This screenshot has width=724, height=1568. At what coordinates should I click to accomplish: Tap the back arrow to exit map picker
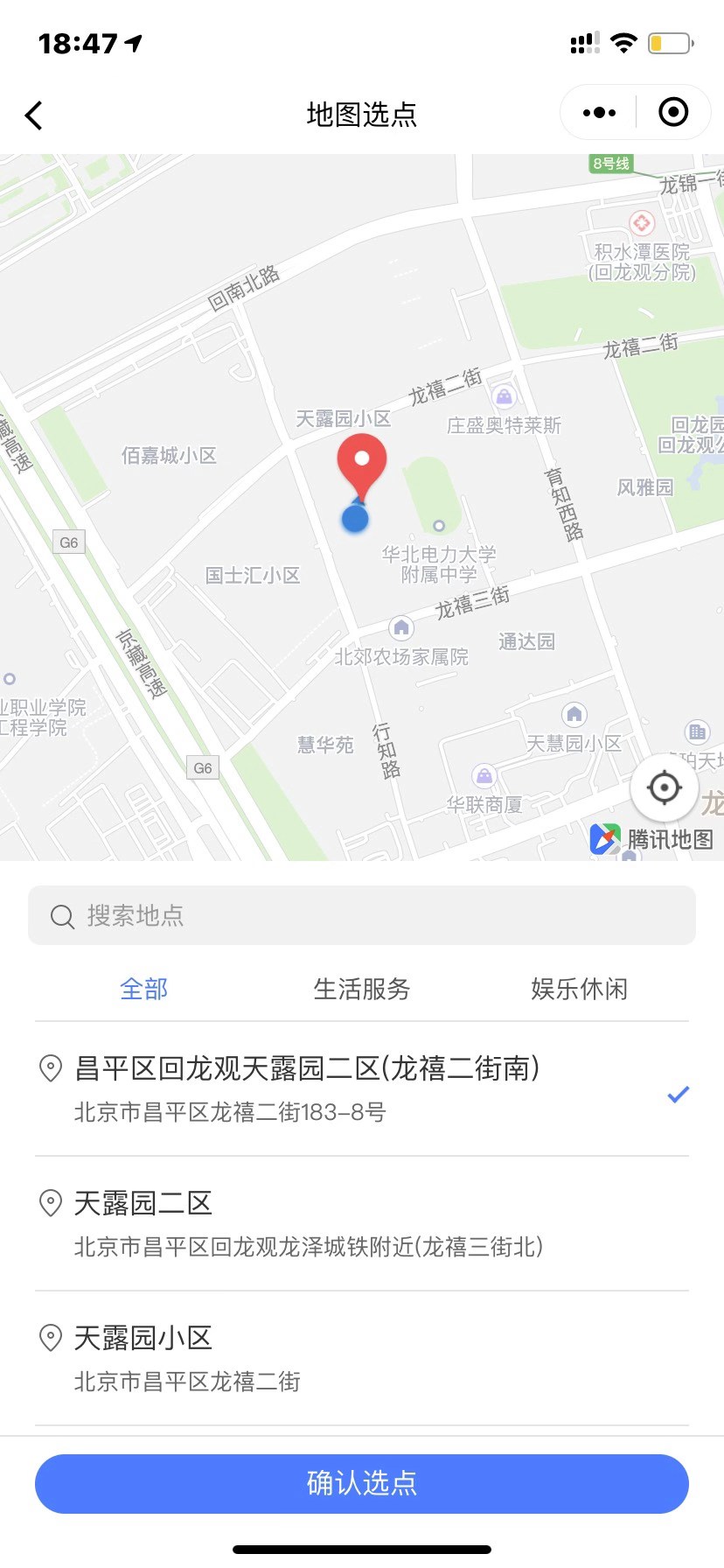click(33, 115)
